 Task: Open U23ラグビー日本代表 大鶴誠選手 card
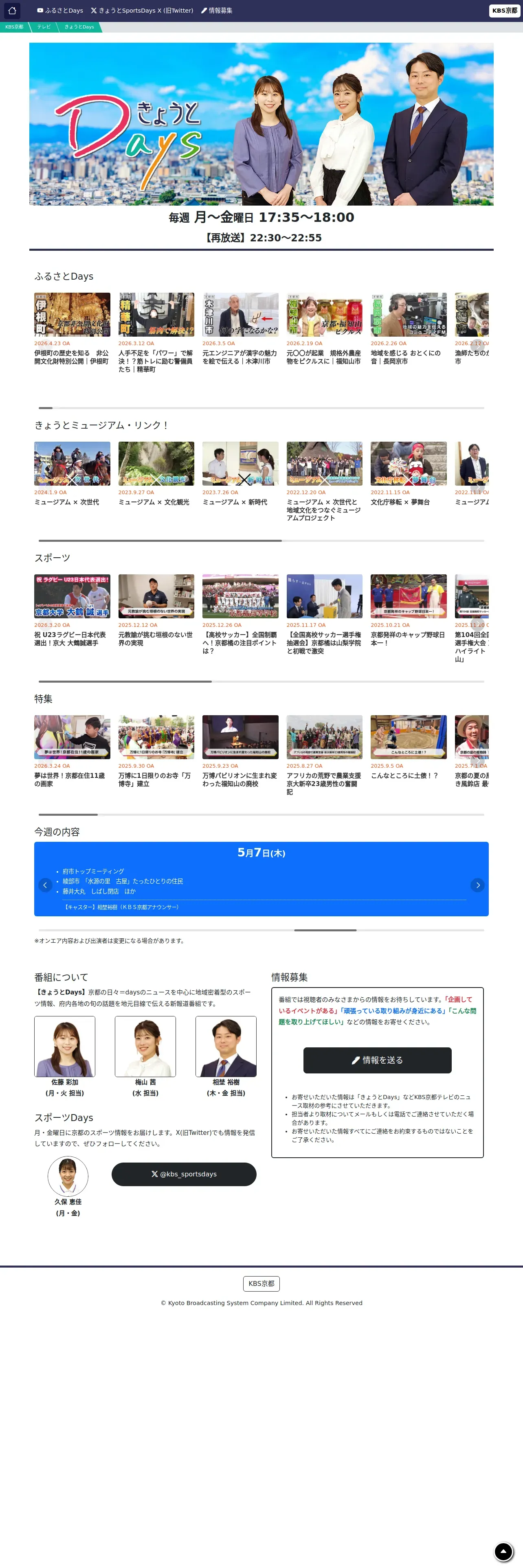(x=72, y=611)
